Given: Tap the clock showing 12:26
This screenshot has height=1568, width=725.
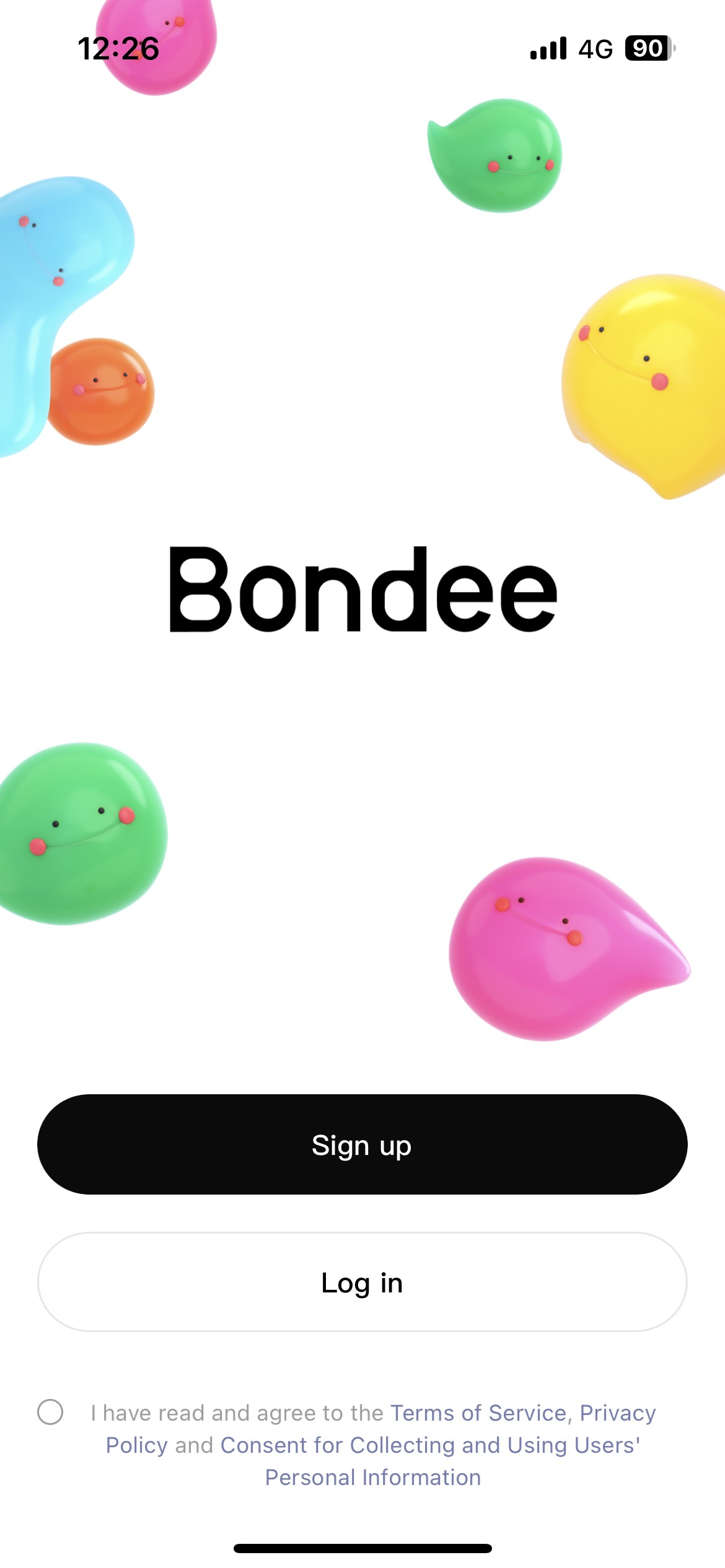Looking at the screenshot, I should point(116,48).
